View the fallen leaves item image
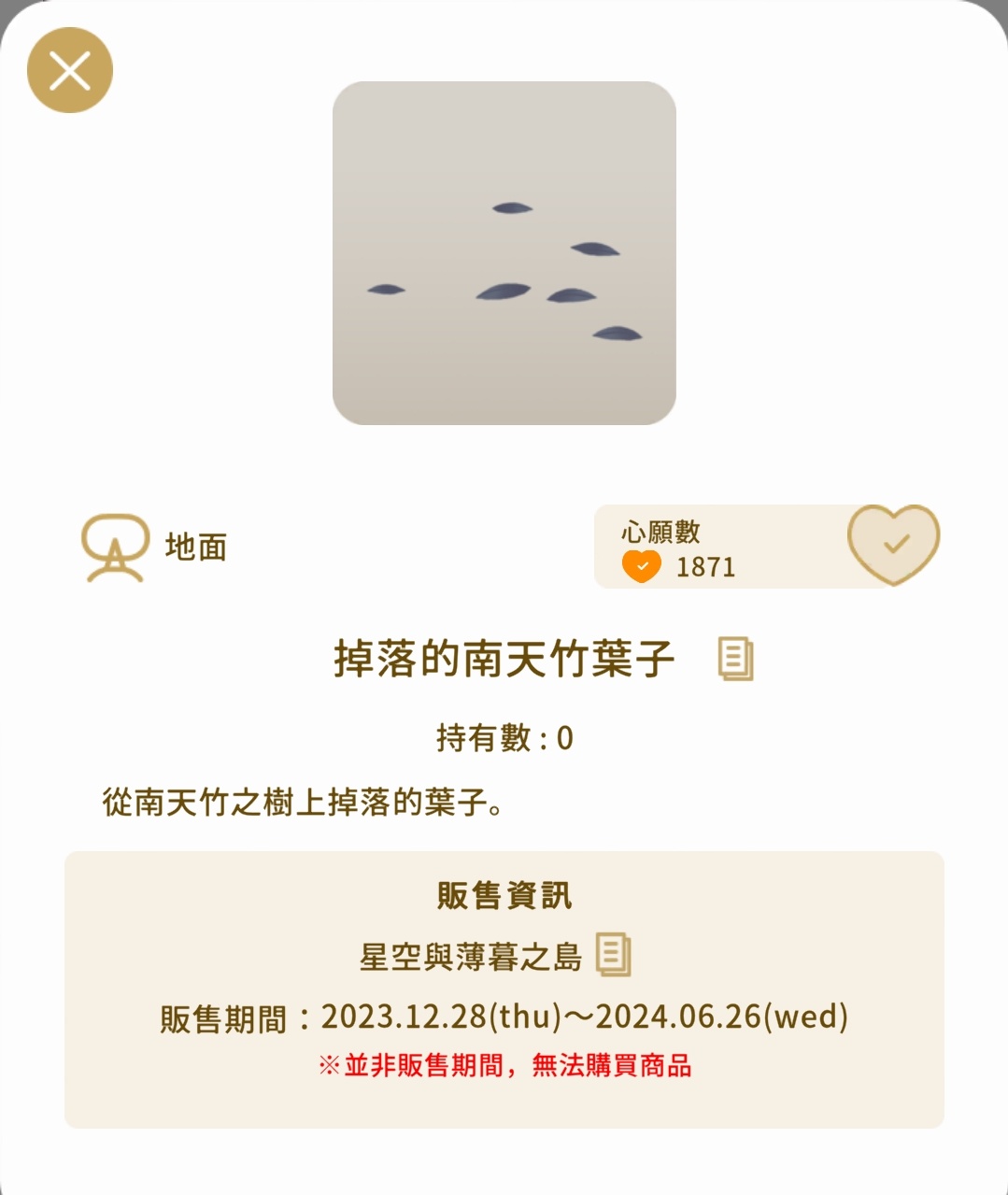 504,253
